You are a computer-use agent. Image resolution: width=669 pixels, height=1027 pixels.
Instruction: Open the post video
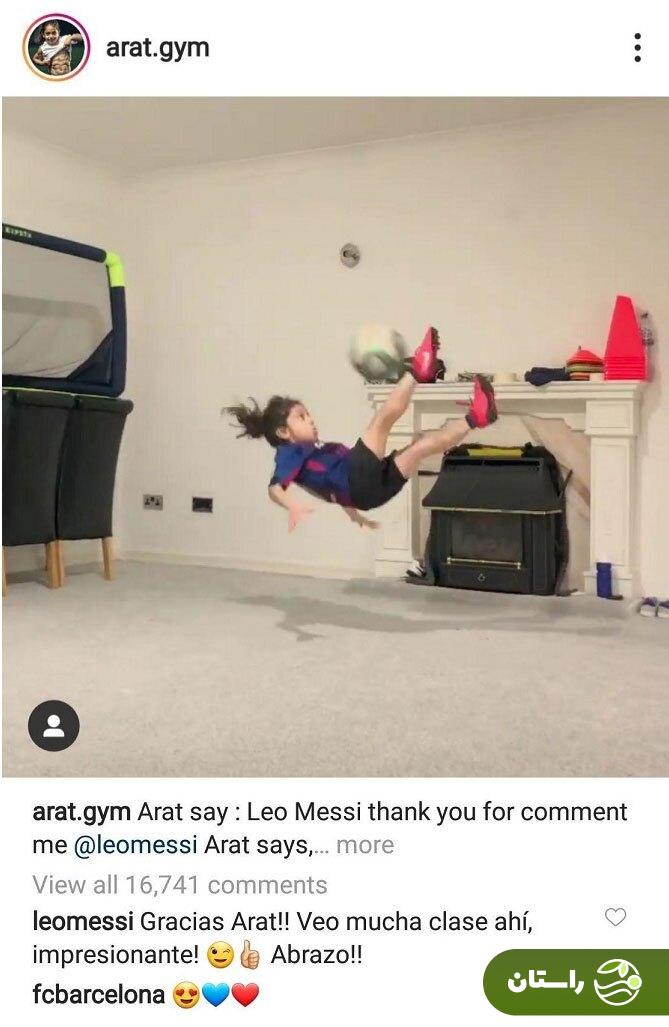(x=334, y=436)
